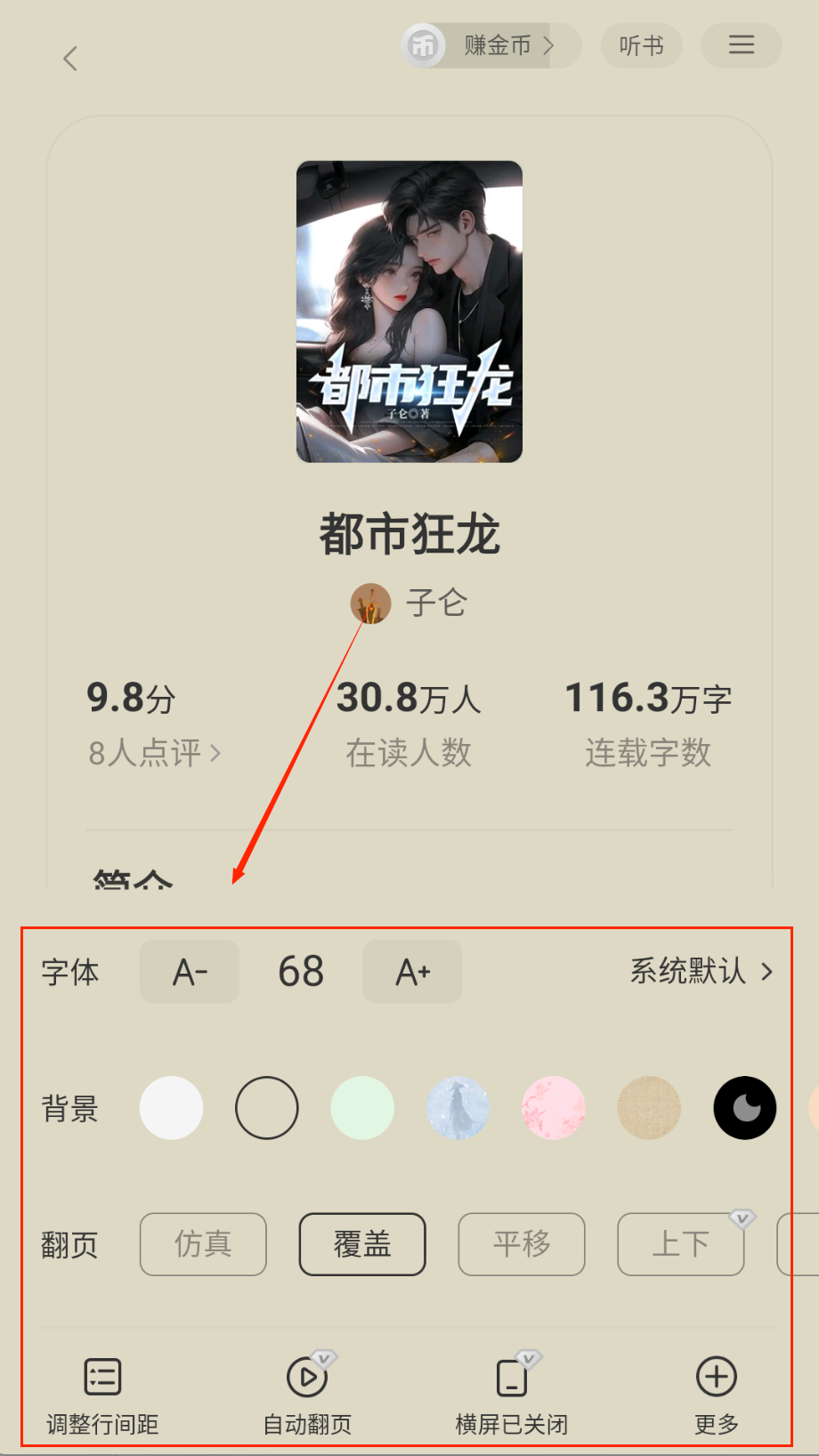
Task: Start 听书 audiobook mode
Action: click(x=641, y=45)
